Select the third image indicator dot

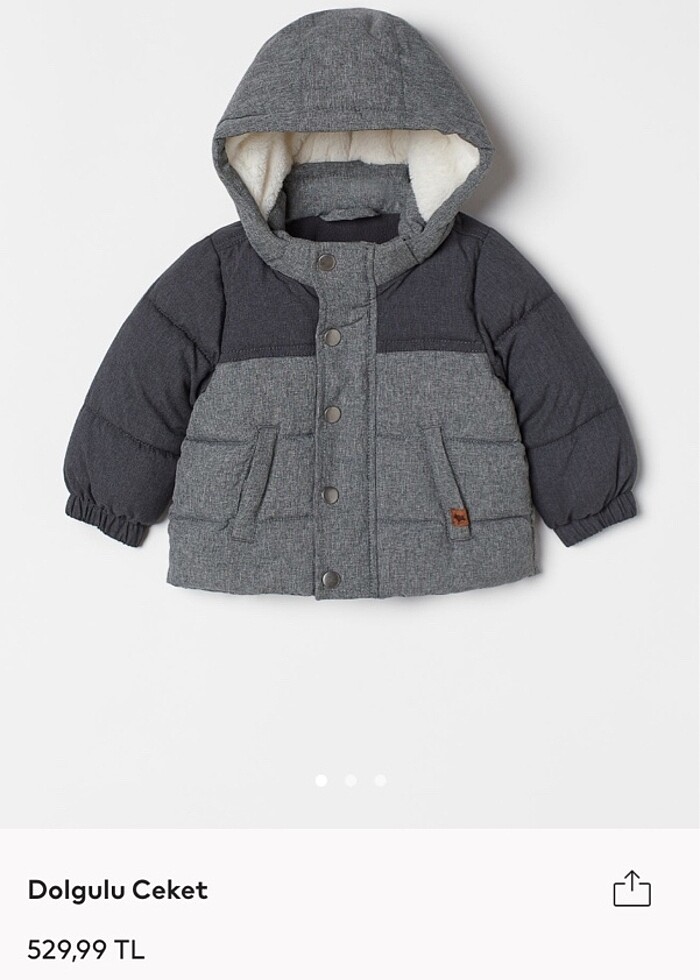coord(380,780)
